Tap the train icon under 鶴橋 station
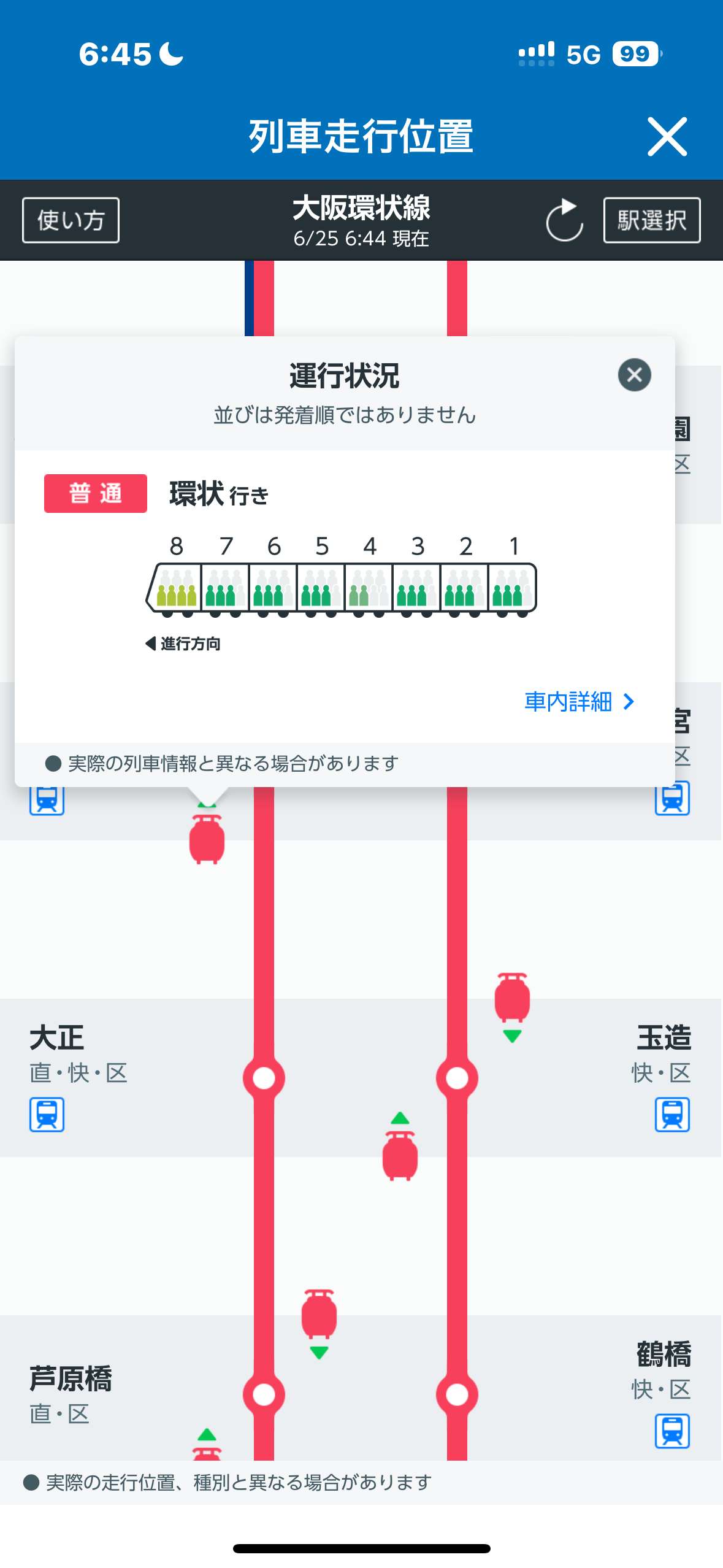Screen dimensions: 723x1568 click(672, 1431)
